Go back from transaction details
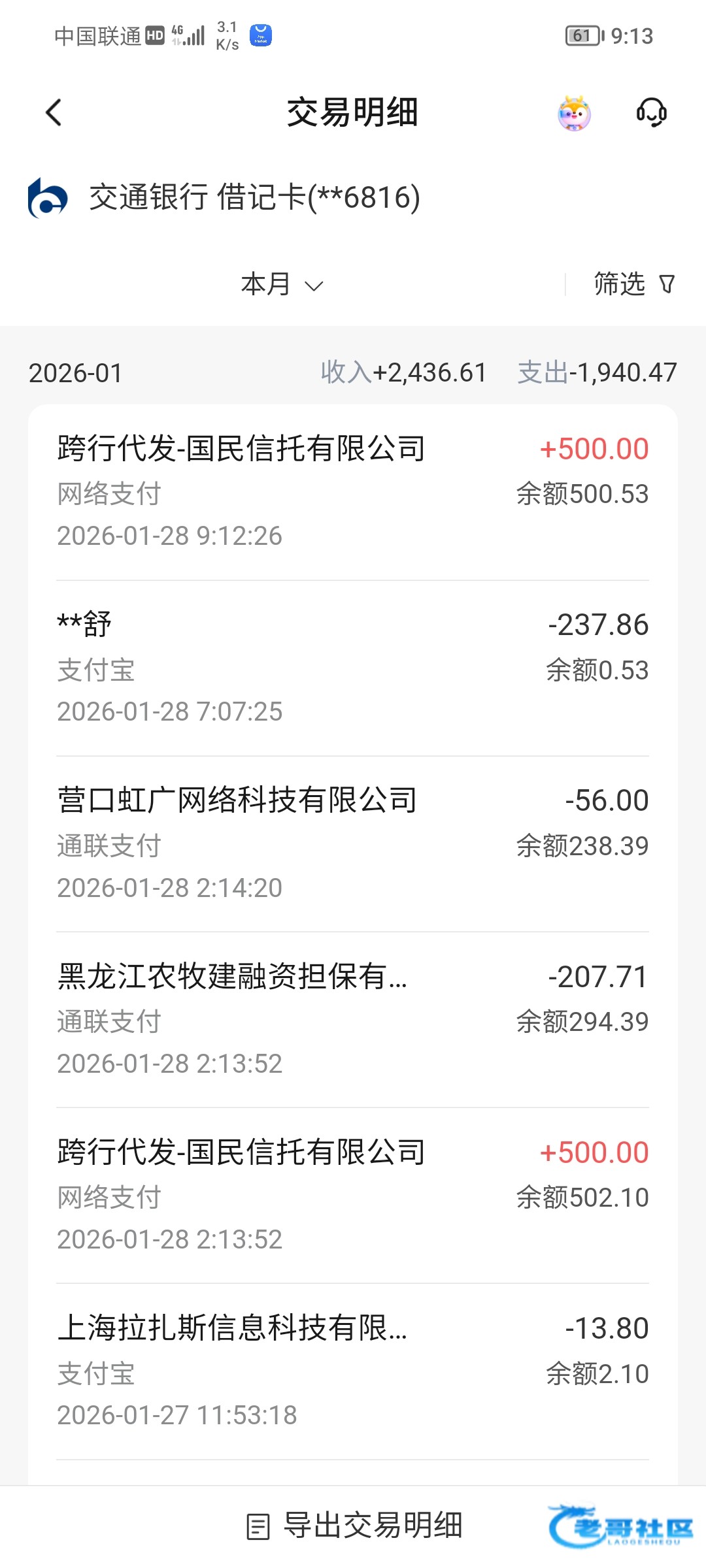The image size is (706, 1568). click(x=54, y=112)
